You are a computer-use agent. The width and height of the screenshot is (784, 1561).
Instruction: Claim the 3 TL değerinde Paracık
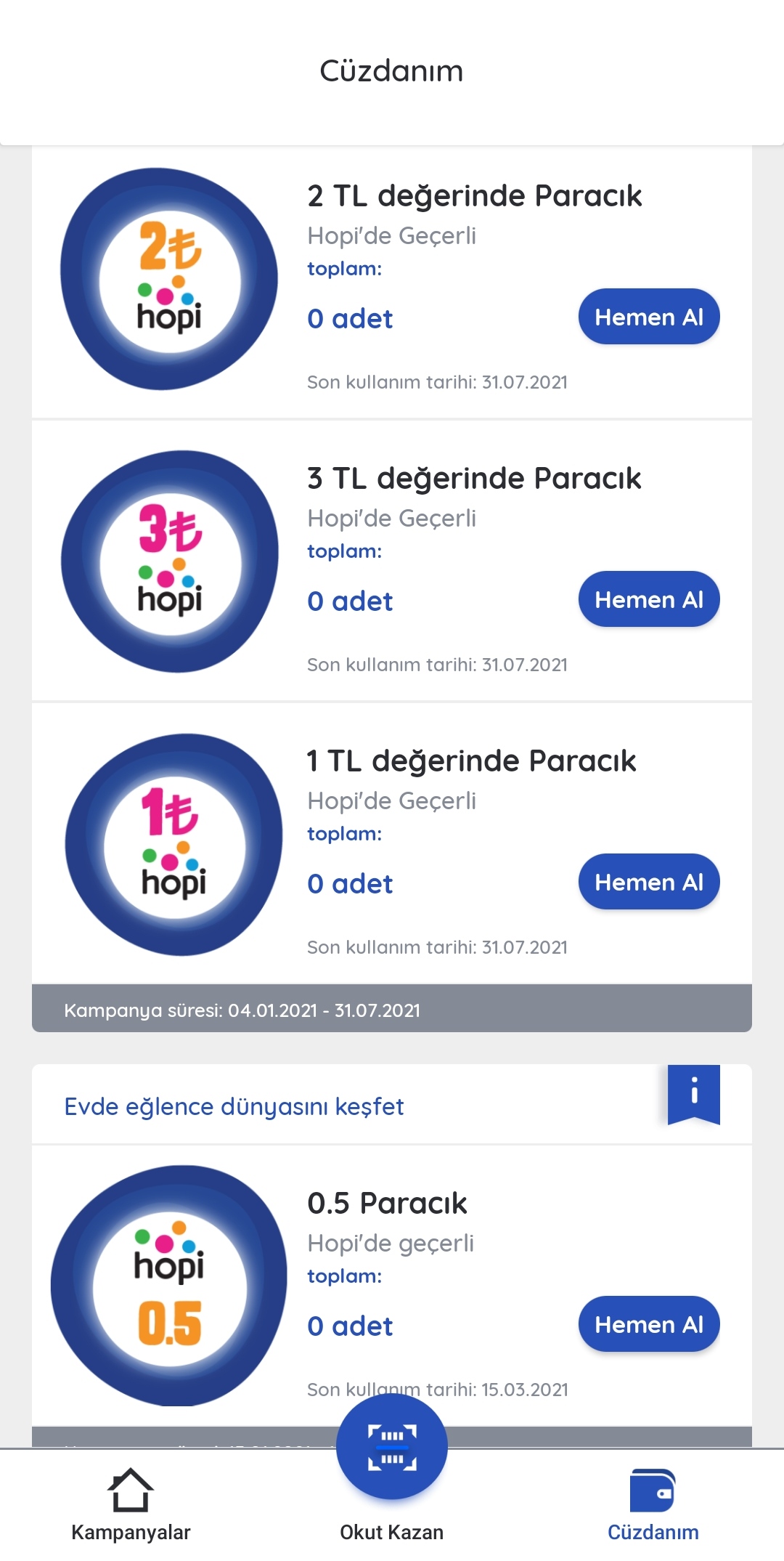(648, 599)
